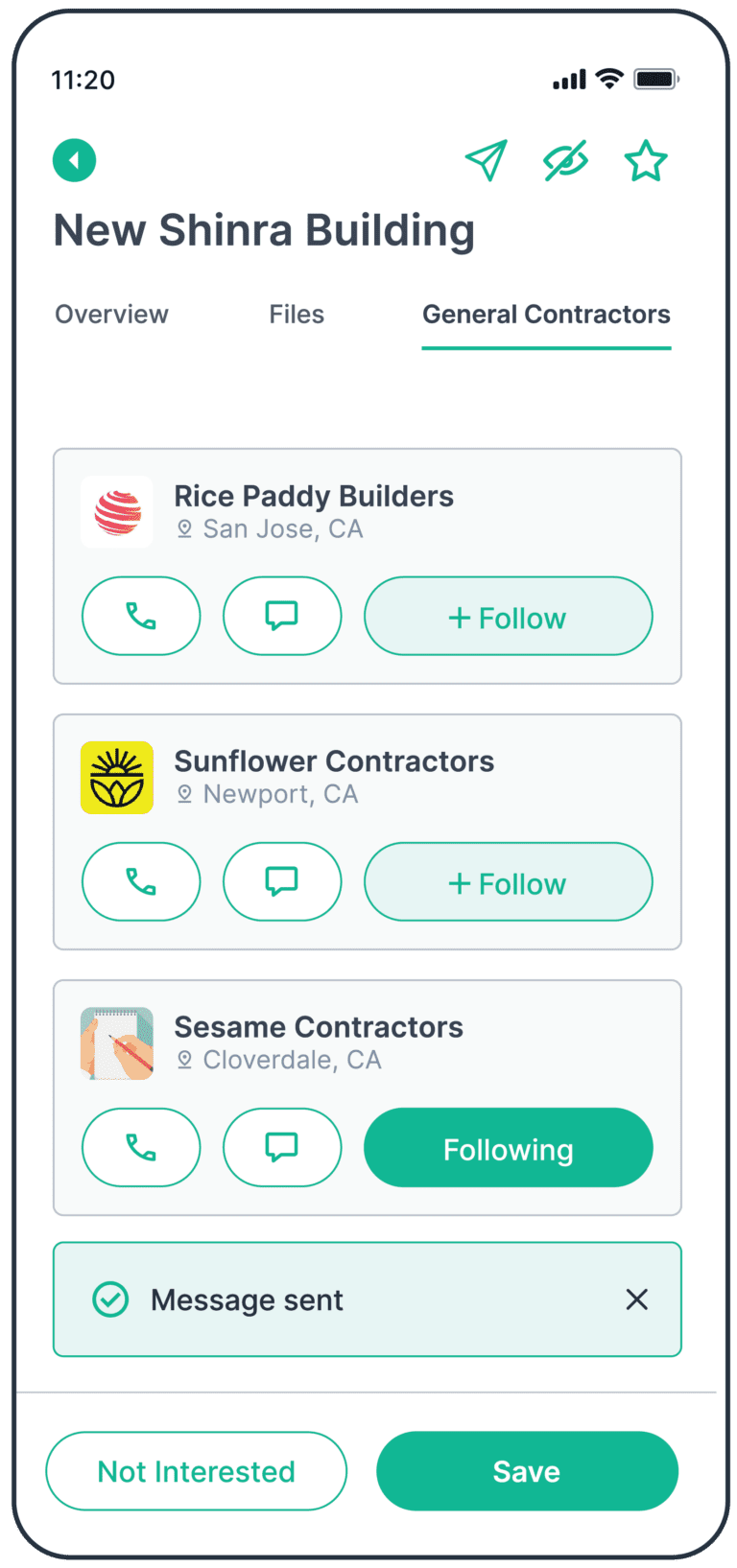Image resolution: width=737 pixels, height=1568 pixels.
Task: Open chat with Sesame Contractors
Action: pyautogui.click(x=282, y=1147)
